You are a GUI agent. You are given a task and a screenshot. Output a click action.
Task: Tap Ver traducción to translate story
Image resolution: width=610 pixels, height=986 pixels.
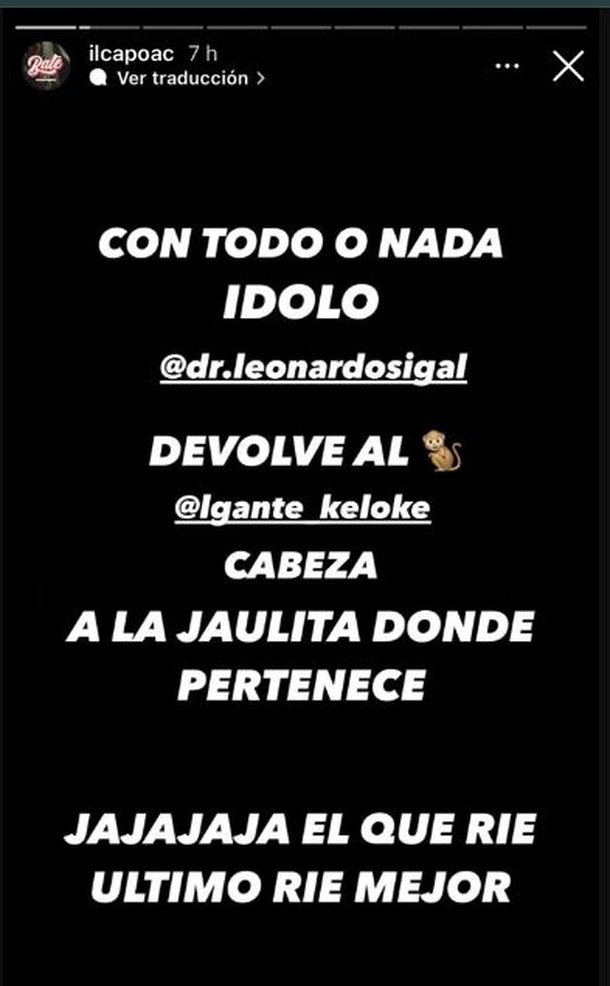181,77
